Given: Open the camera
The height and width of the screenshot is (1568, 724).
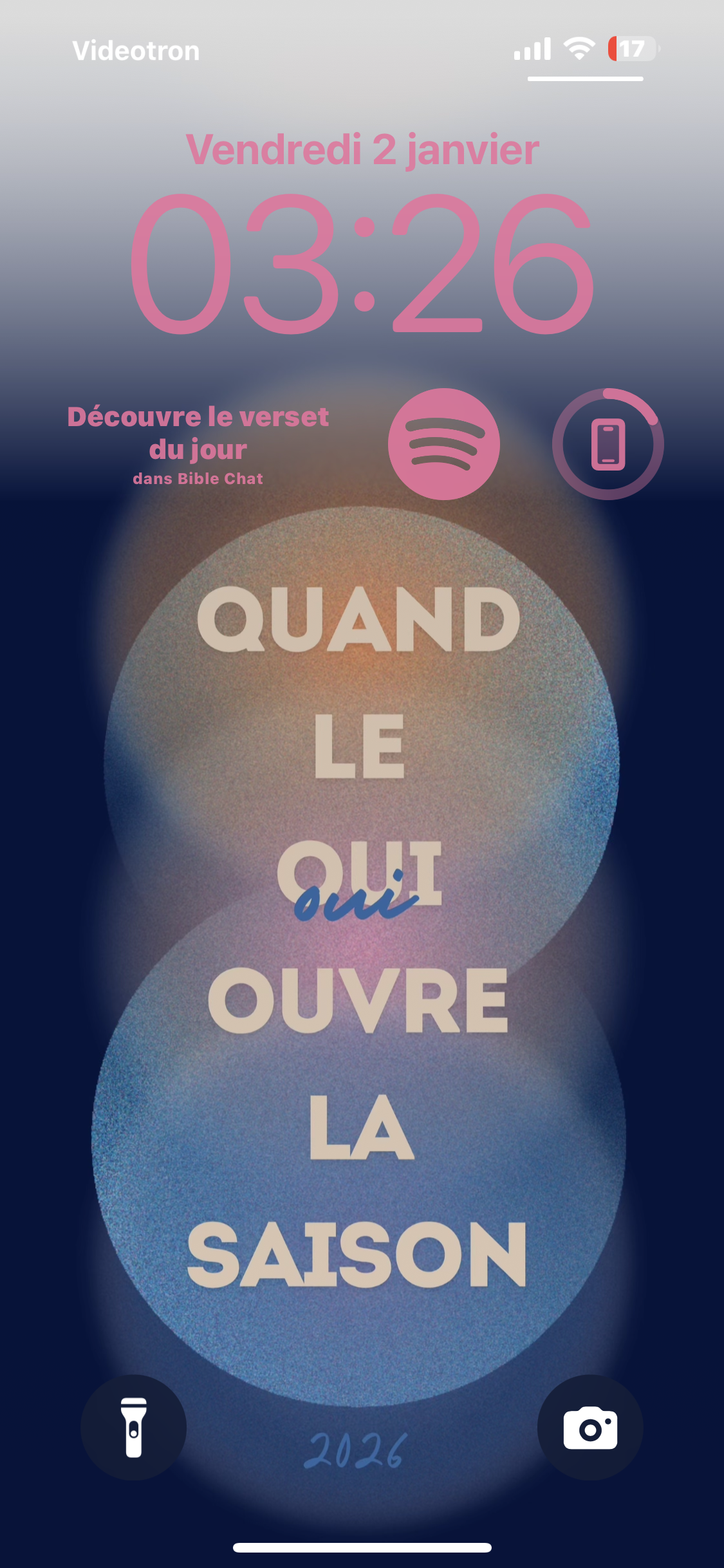Looking at the screenshot, I should pos(590,1427).
